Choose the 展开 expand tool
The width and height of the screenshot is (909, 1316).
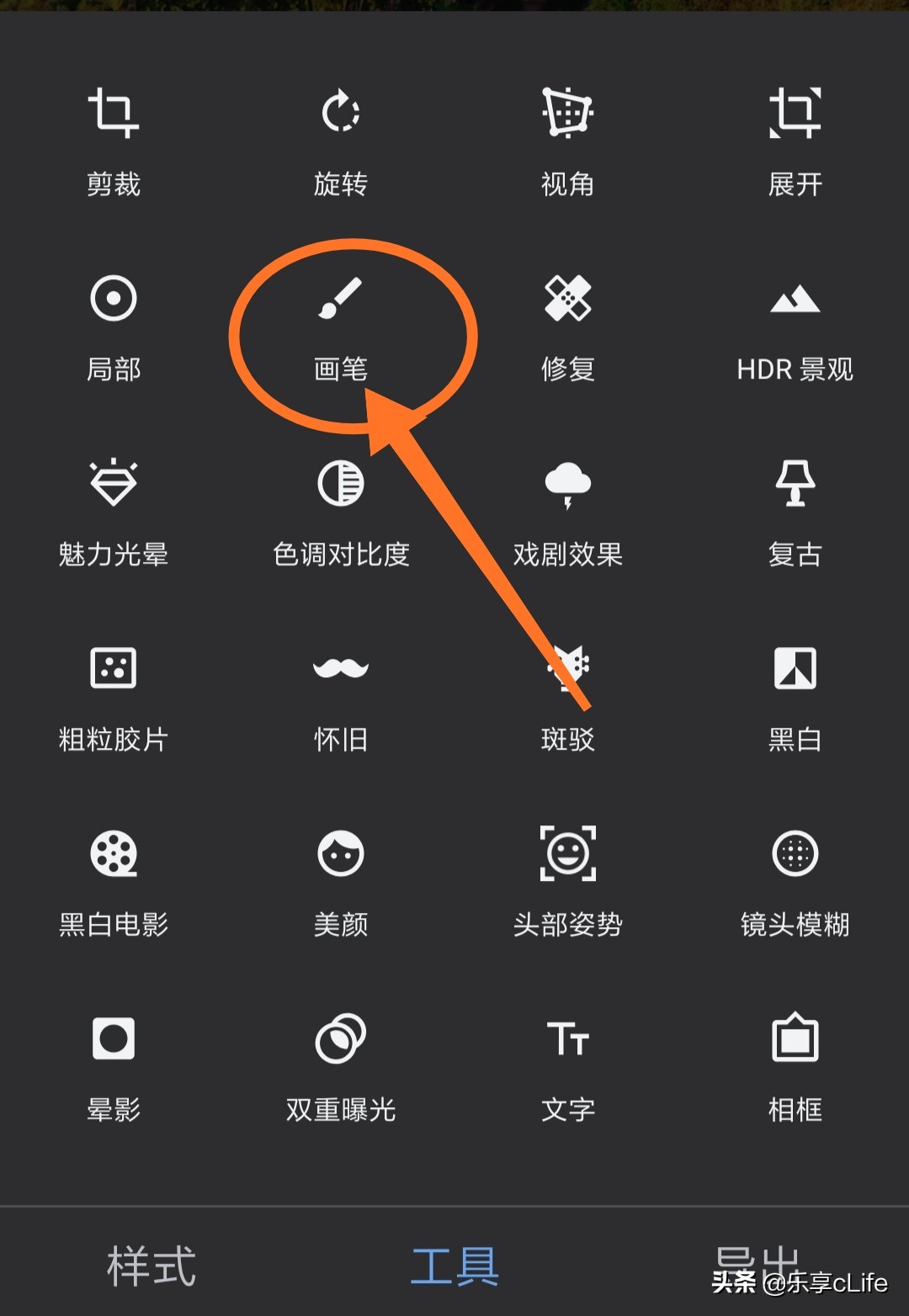click(795, 141)
